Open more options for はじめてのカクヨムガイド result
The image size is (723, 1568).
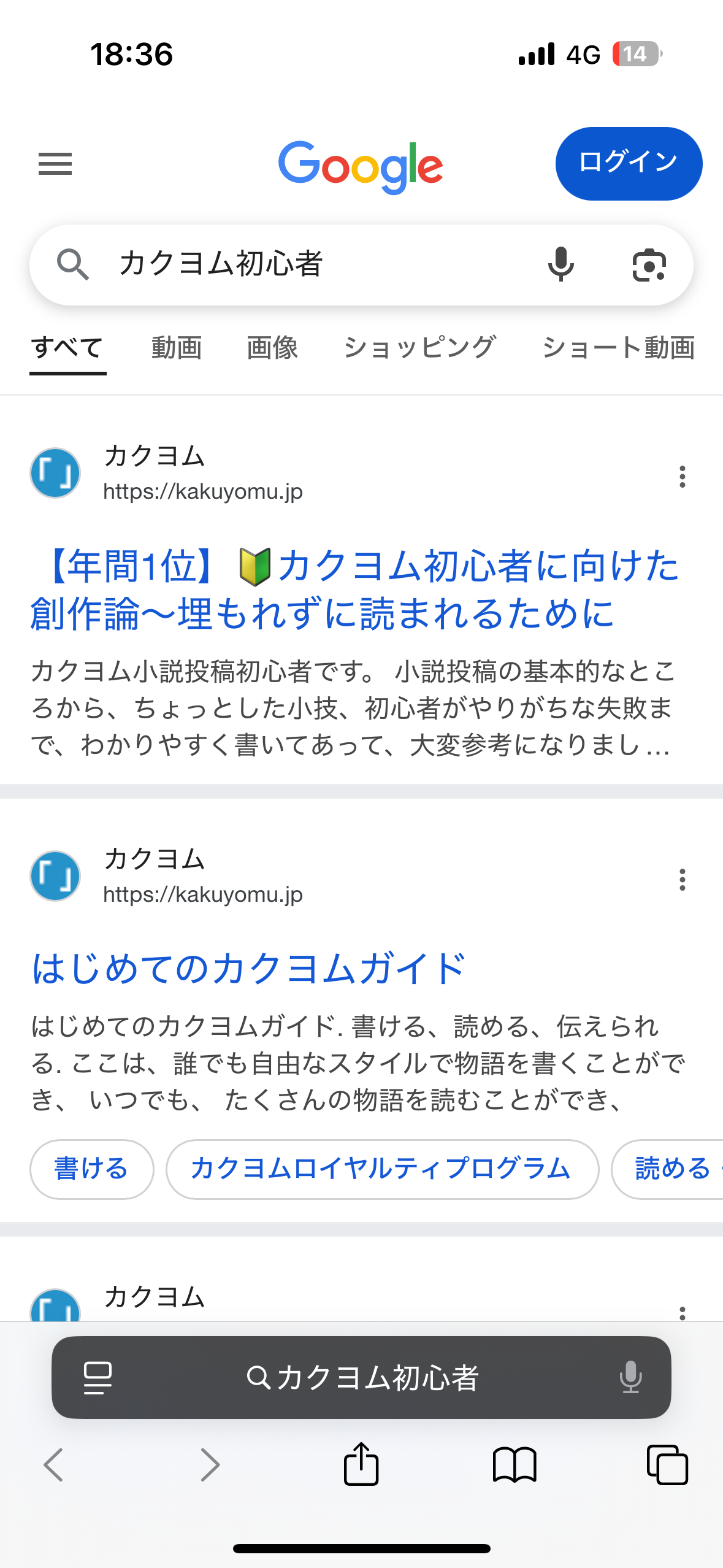682,880
